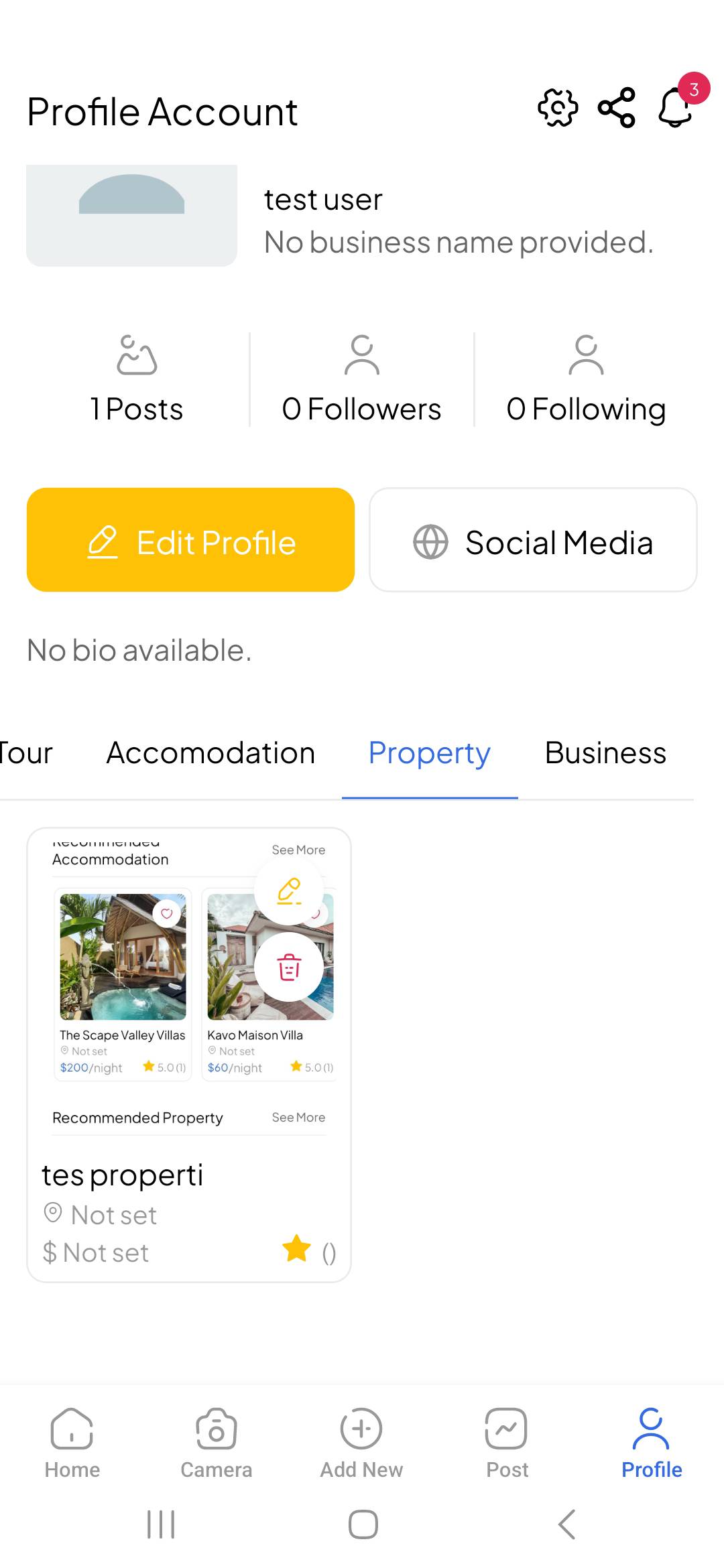View the 0 Followers list
Viewport: 724px width, 1568px height.
[361, 380]
